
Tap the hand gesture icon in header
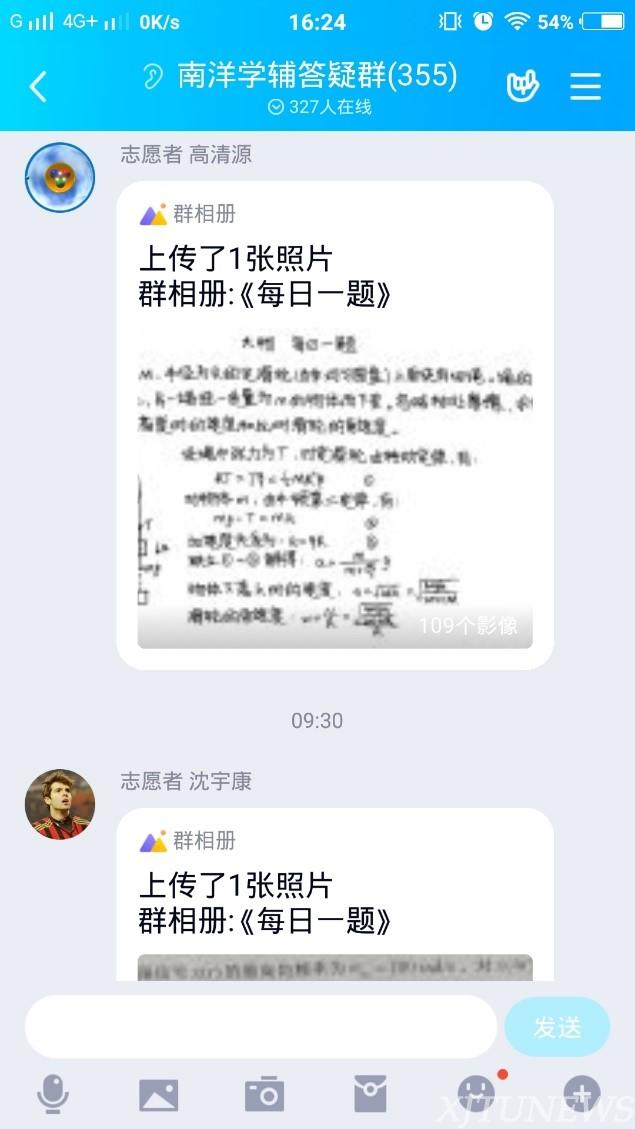pos(521,87)
